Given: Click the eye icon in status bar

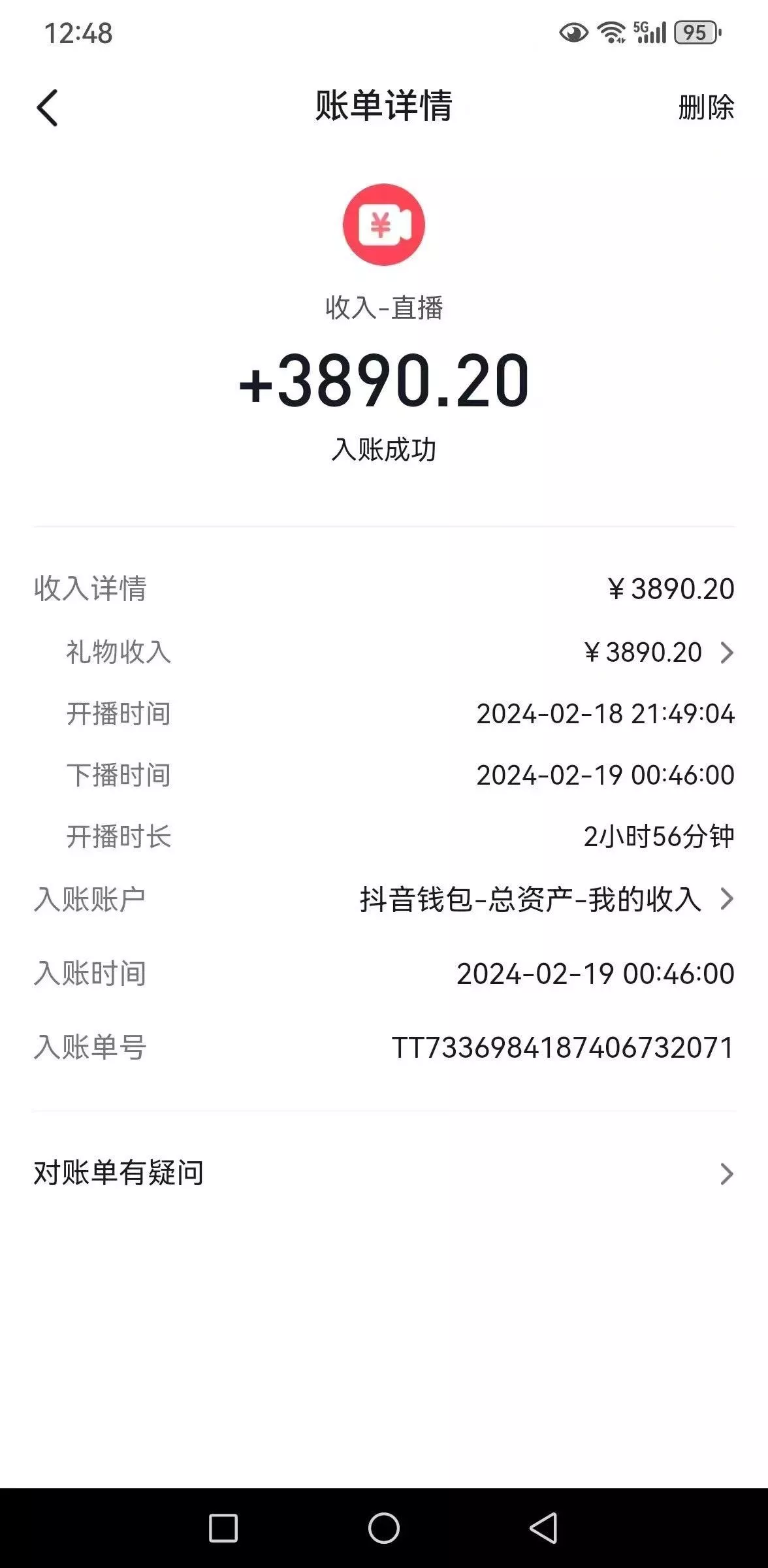Looking at the screenshot, I should (x=573, y=31).
